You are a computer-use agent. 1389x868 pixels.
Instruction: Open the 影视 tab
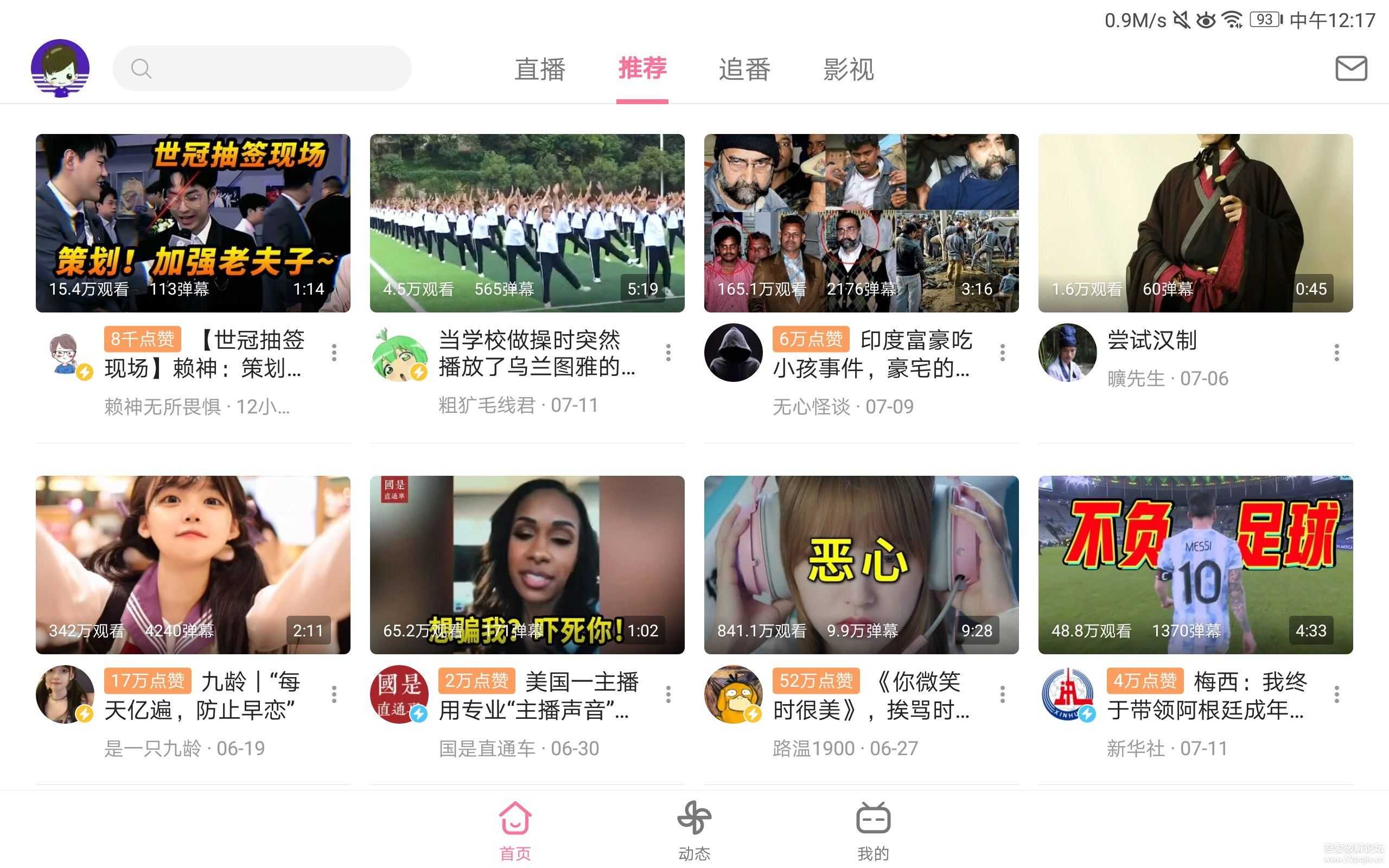849,69
